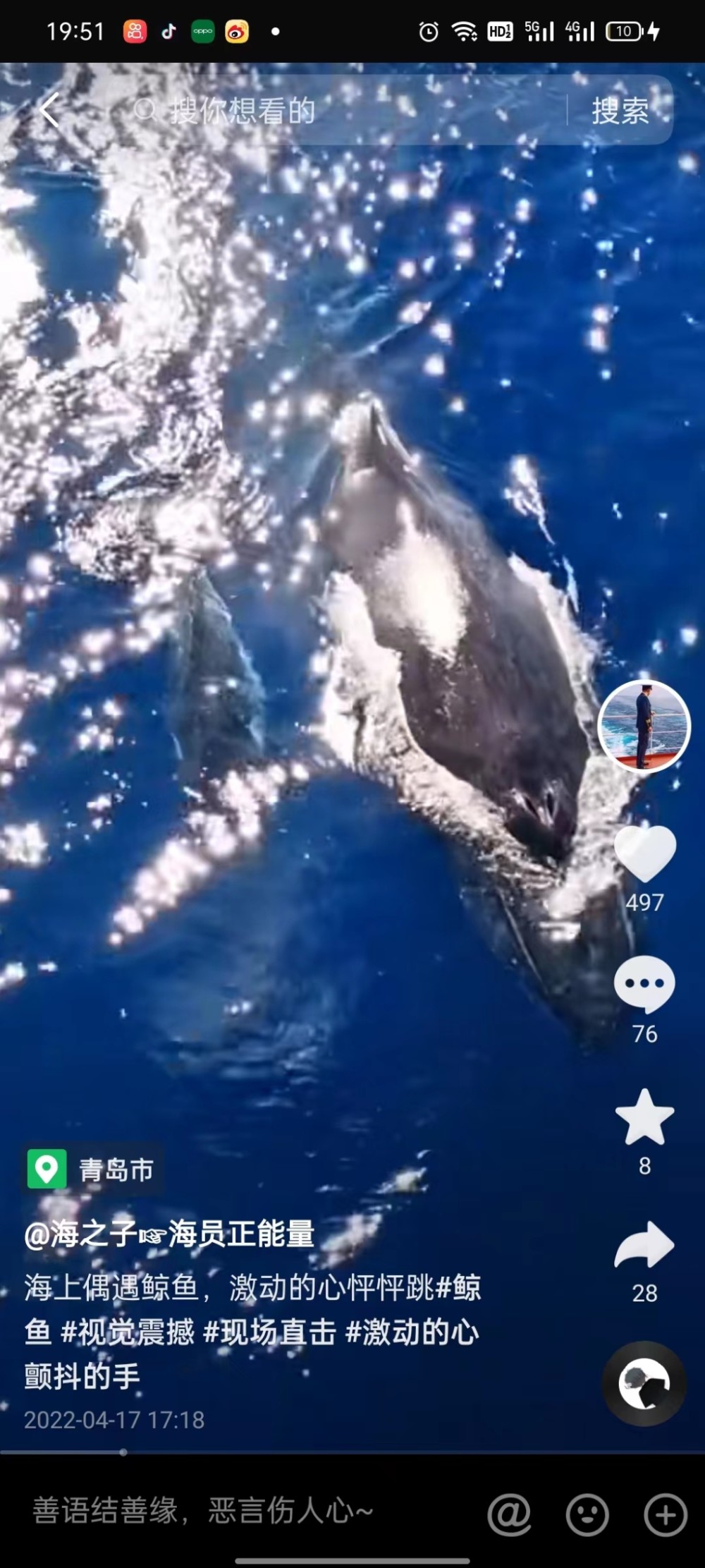The height and width of the screenshot is (1568, 705).
Task: Mention someone with the @ icon
Action: pos(509,1514)
